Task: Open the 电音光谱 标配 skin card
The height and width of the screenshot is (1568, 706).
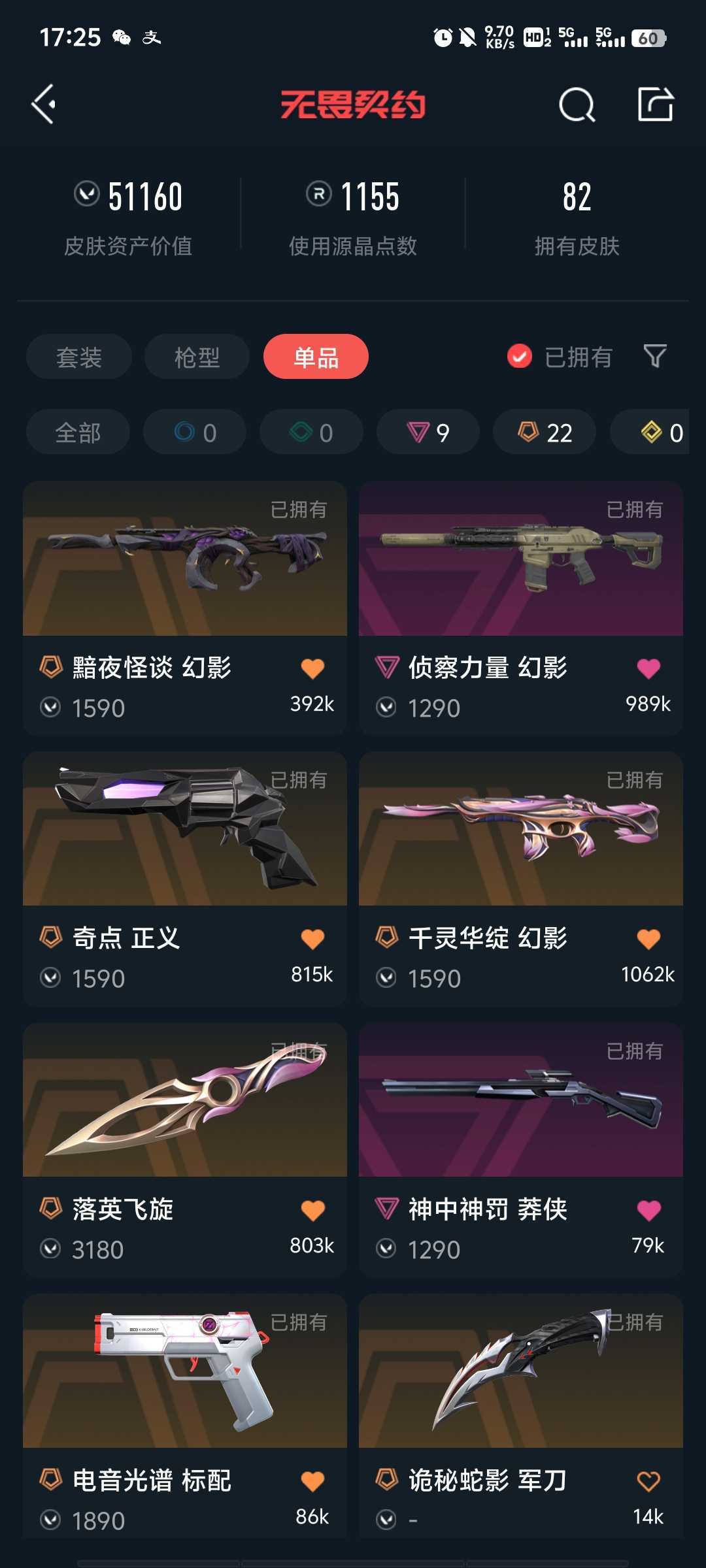Action: click(185, 1416)
